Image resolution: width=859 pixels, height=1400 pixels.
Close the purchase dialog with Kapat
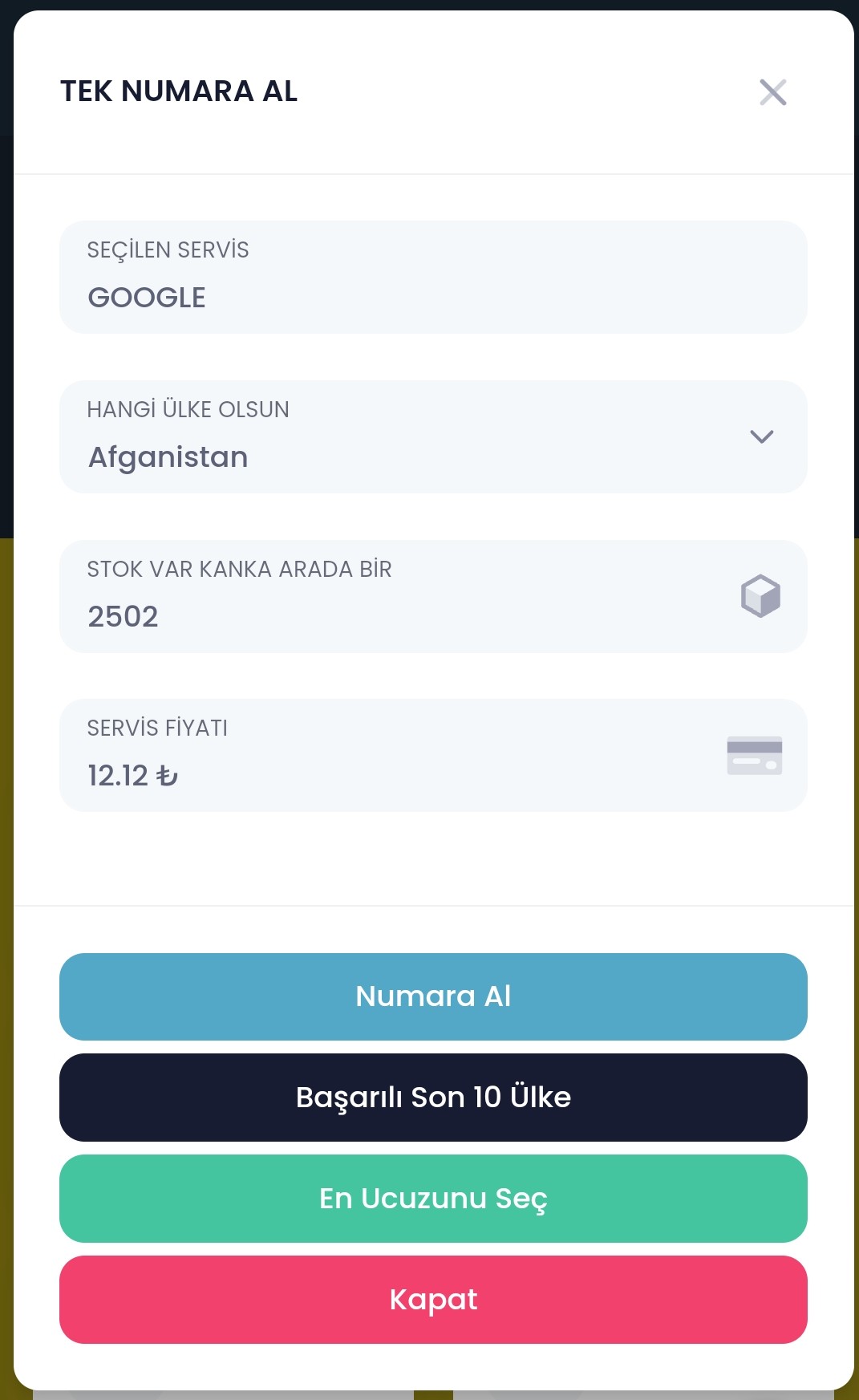coord(433,1300)
